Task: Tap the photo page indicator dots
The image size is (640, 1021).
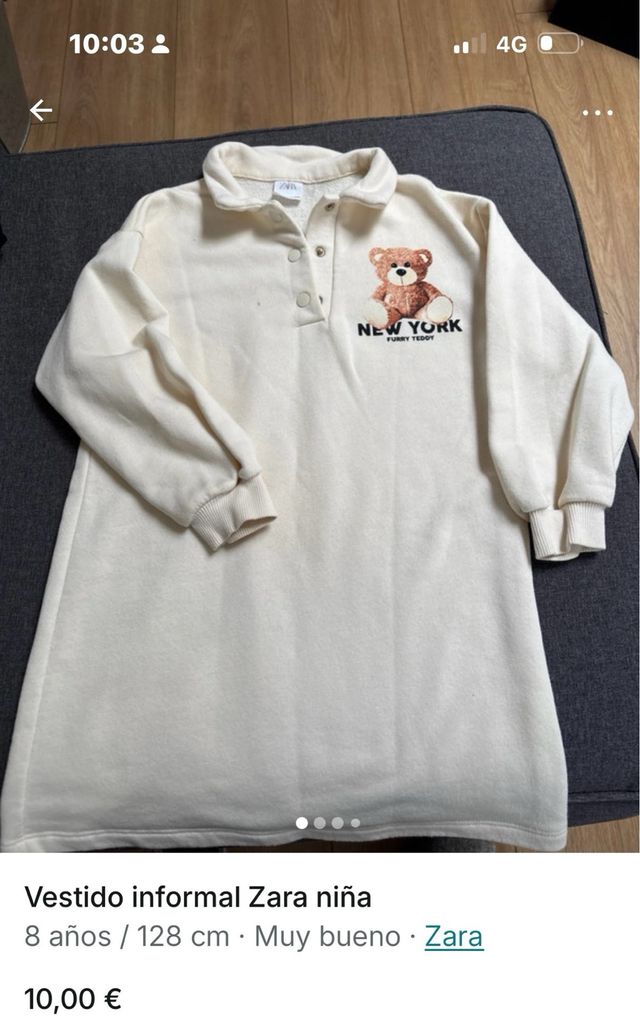Action: (x=328, y=823)
